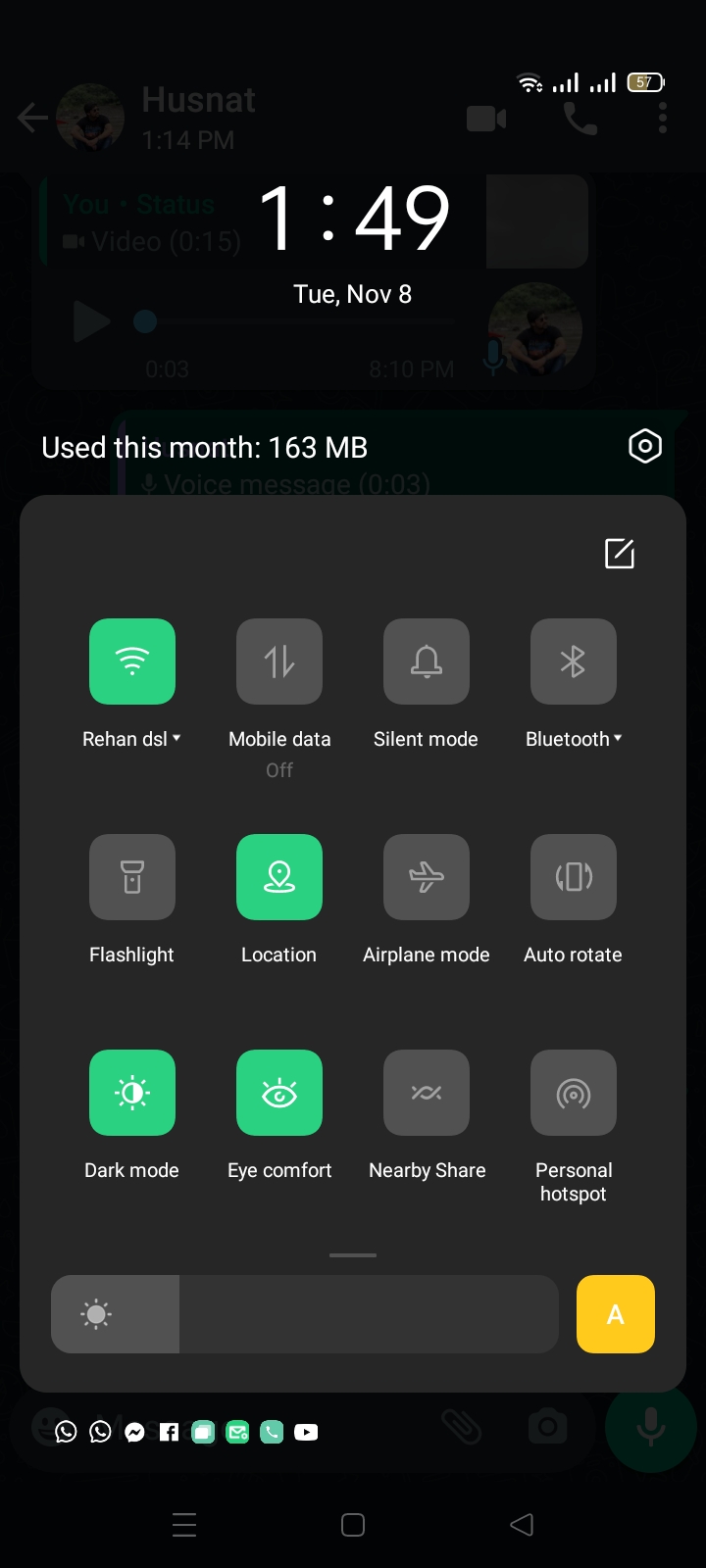Enable Bluetooth
706x1568 pixels.
coord(574,661)
